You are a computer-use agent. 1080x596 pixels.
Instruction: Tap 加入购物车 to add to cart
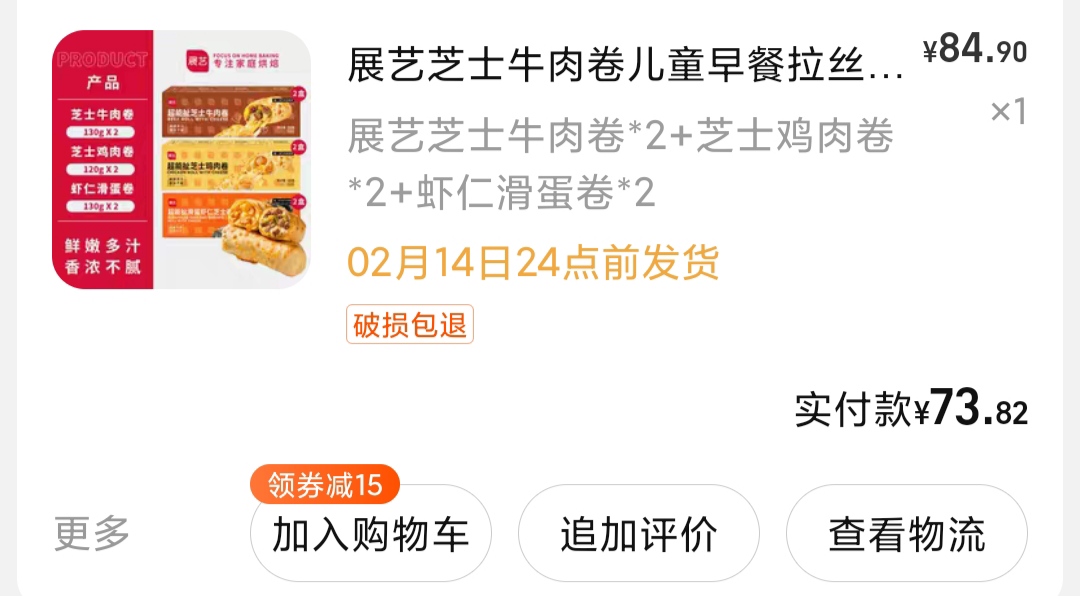click(370, 535)
